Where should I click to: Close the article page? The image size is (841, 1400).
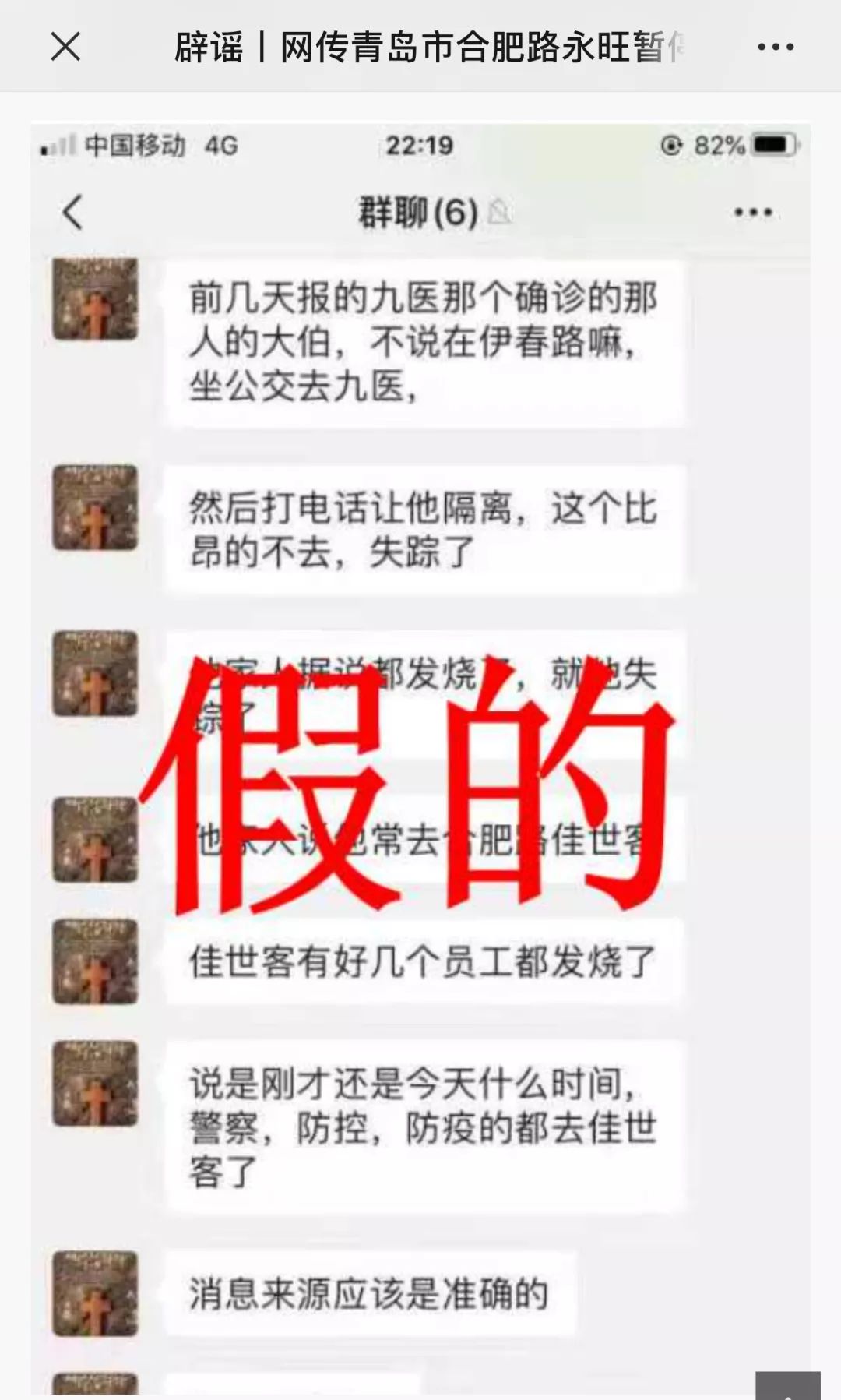(65, 47)
